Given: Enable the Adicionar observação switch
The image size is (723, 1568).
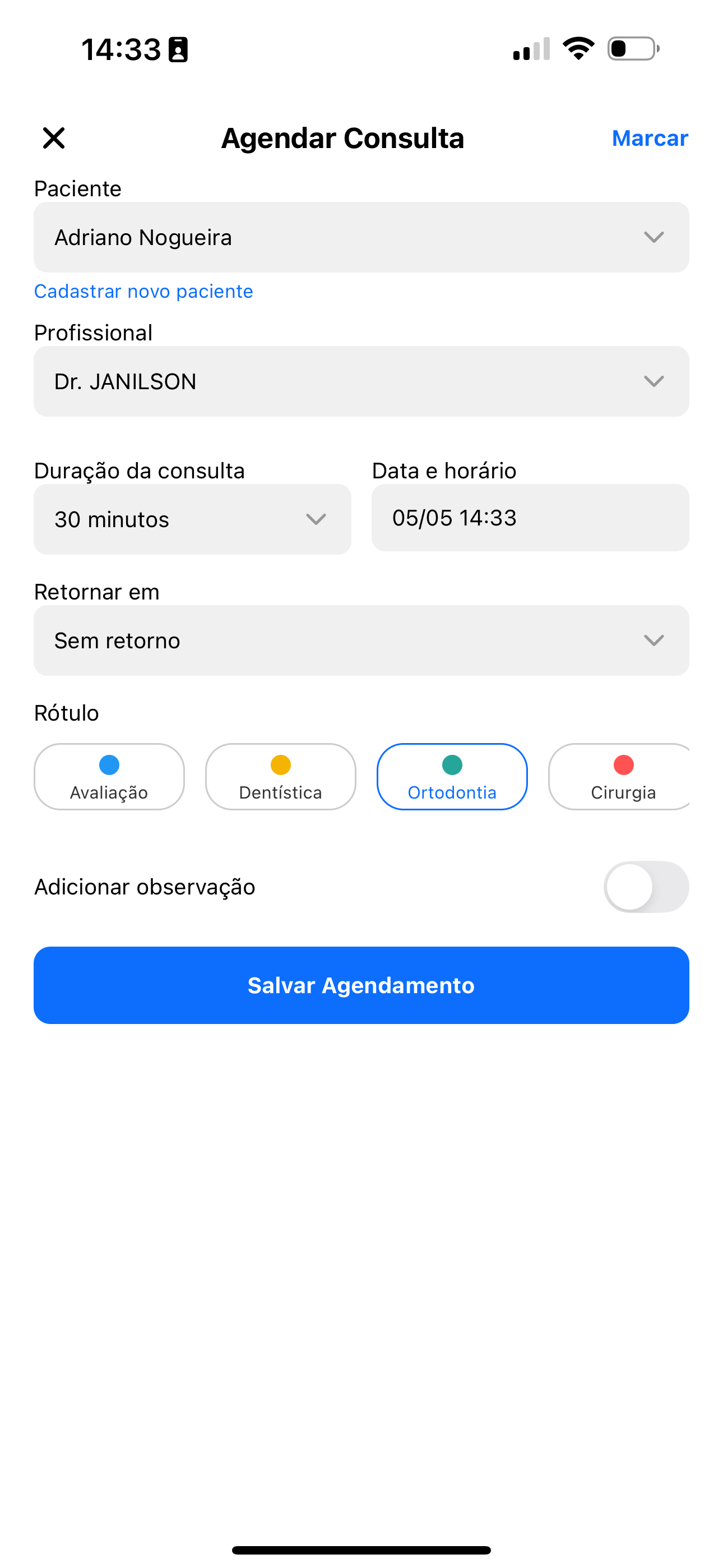Looking at the screenshot, I should [x=646, y=887].
